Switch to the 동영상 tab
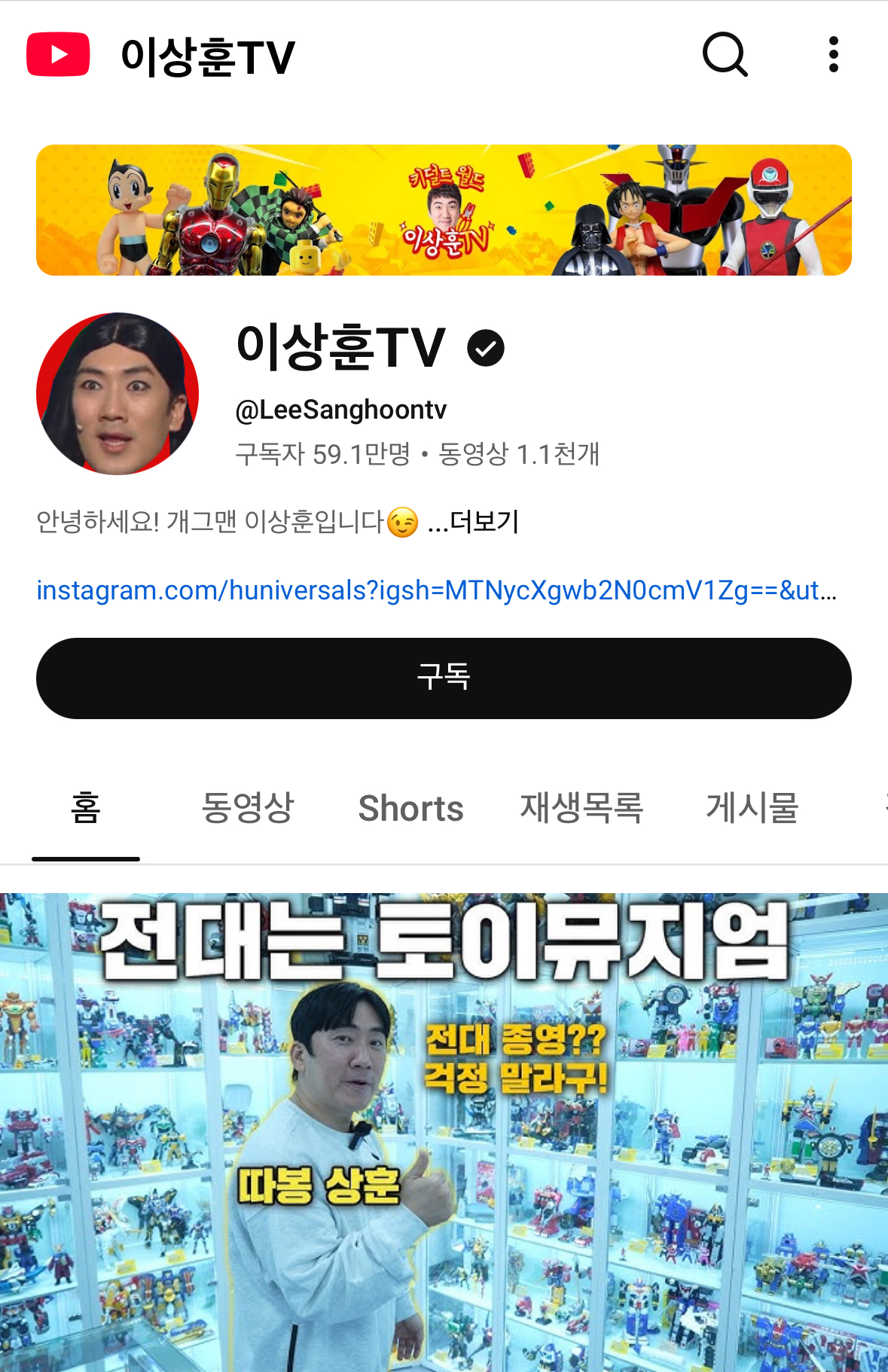The width and height of the screenshot is (888, 1372). tap(248, 808)
